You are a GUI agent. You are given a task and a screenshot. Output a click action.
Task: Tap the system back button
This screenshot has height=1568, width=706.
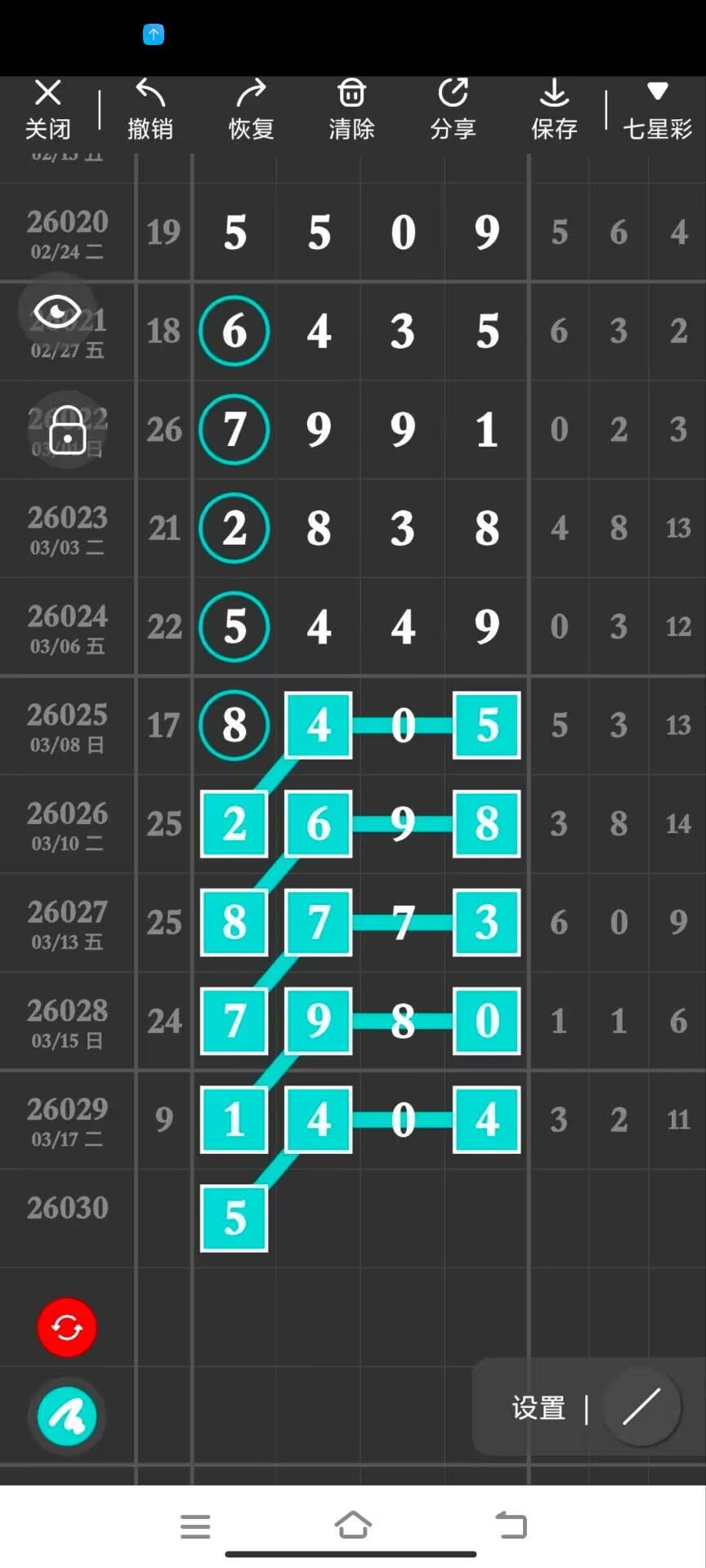point(512,1524)
